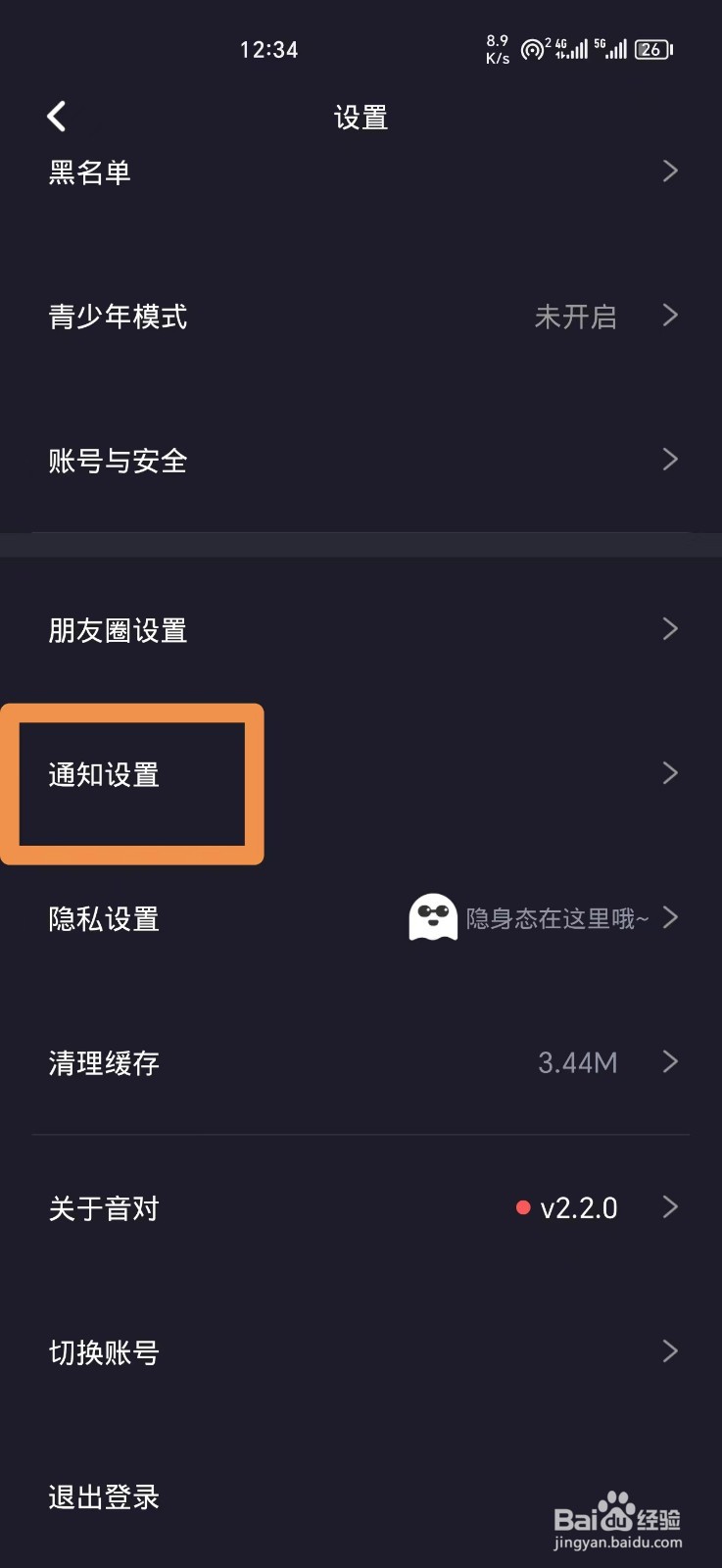Click the chevron beside 切换账号
This screenshot has height=1568, width=722.
coord(670,1351)
